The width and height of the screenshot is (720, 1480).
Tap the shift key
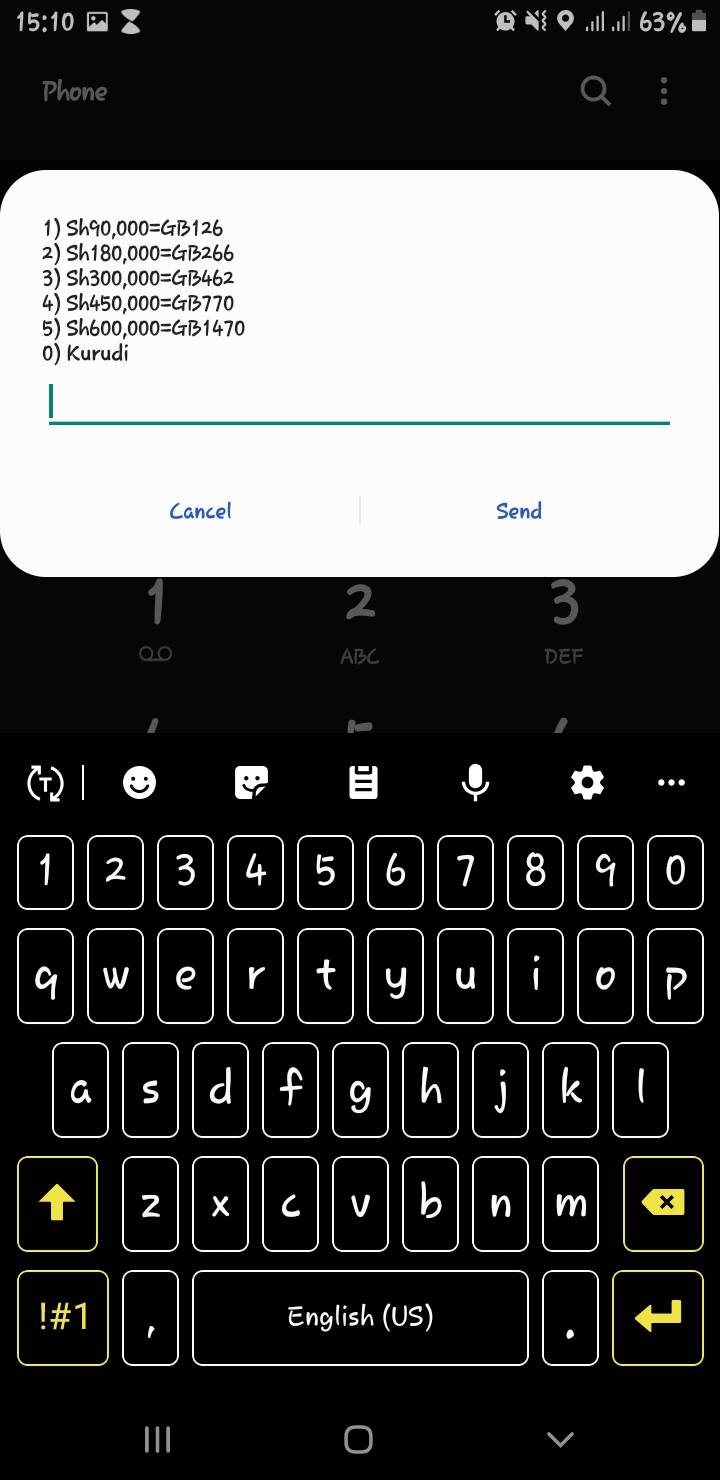click(57, 1204)
